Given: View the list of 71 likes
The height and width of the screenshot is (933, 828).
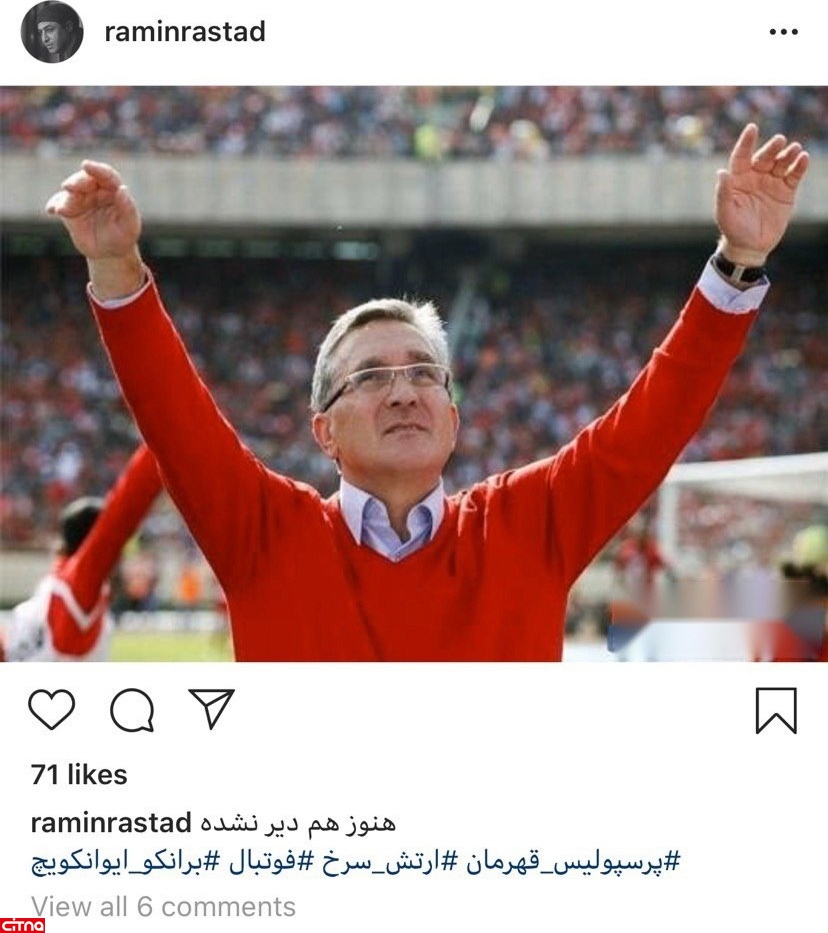Looking at the screenshot, I should tap(79, 774).
